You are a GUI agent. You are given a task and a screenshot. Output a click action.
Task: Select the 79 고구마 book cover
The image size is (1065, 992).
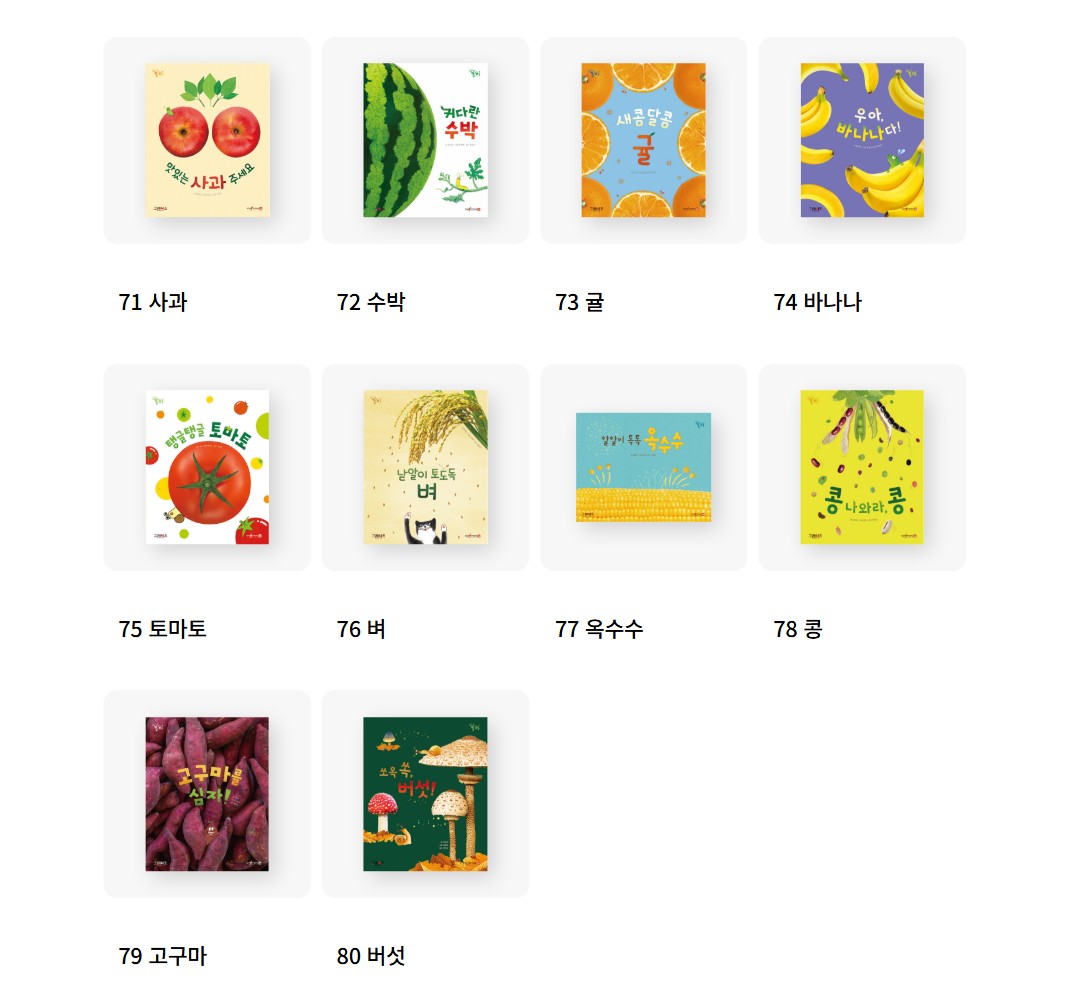coord(207,793)
